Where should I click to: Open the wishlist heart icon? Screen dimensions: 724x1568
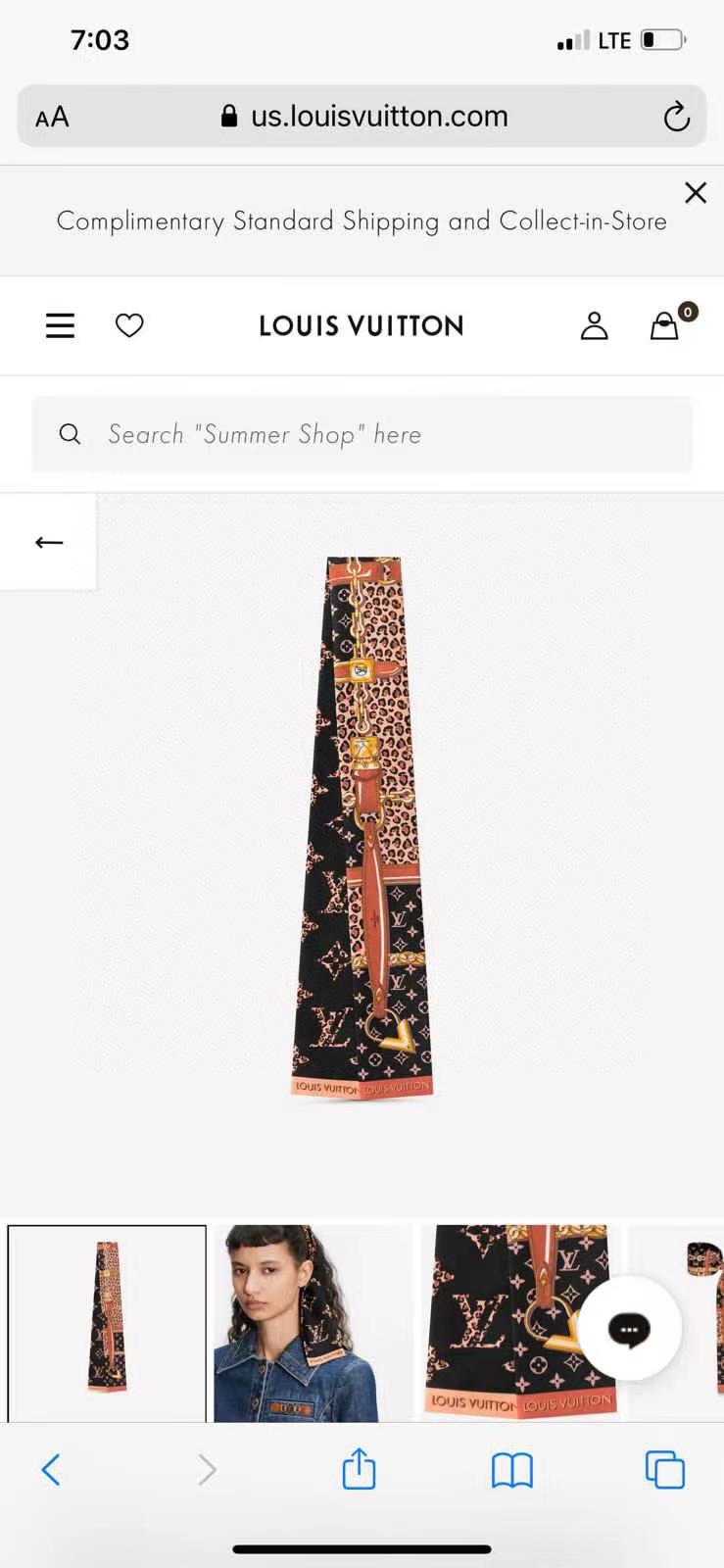[x=129, y=325]
